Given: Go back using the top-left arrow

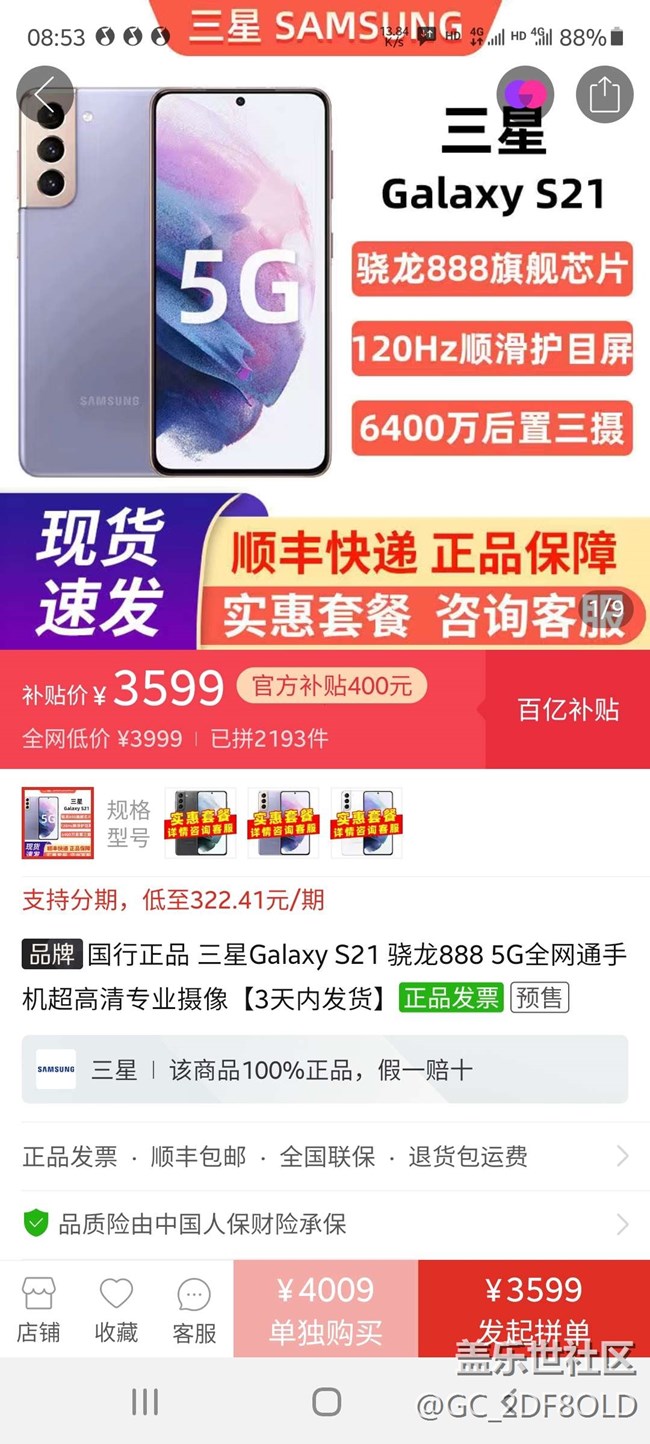Looking at the screenshot, I should (x=45, y=95).
